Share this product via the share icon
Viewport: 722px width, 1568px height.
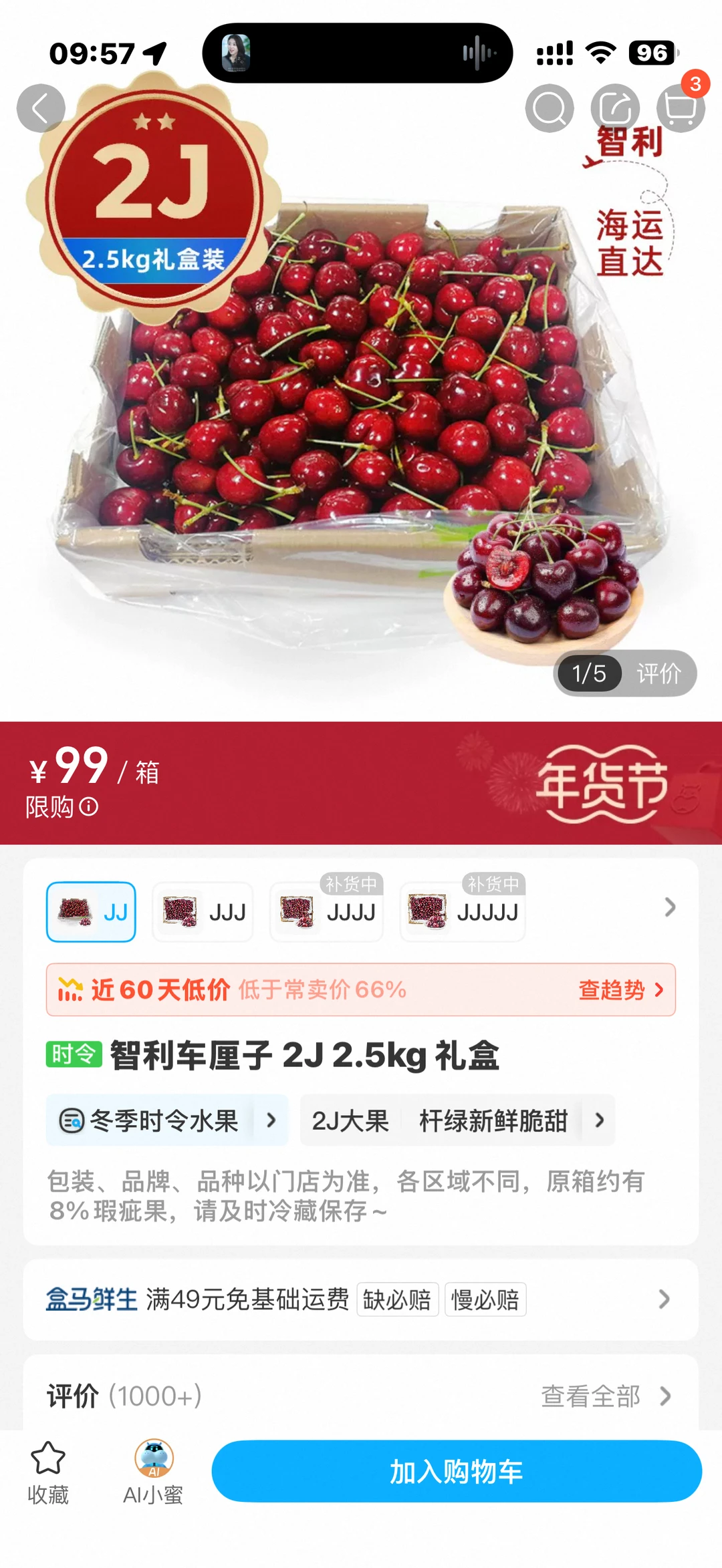tap(614, 108)
